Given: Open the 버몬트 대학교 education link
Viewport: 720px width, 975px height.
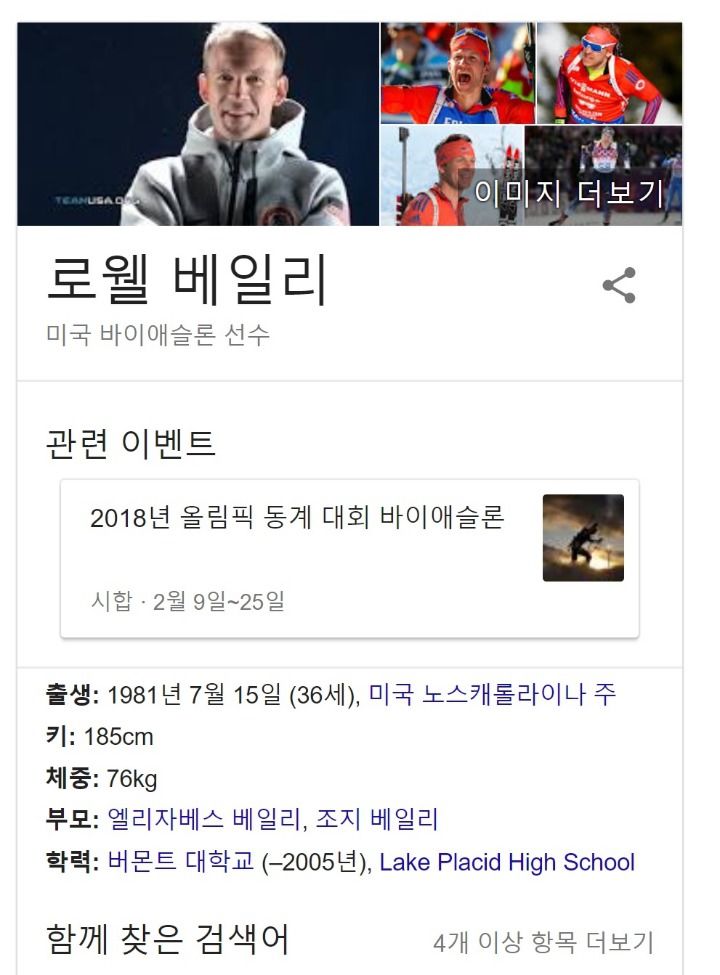Looking at the screenshot, I should pos(181,862).
